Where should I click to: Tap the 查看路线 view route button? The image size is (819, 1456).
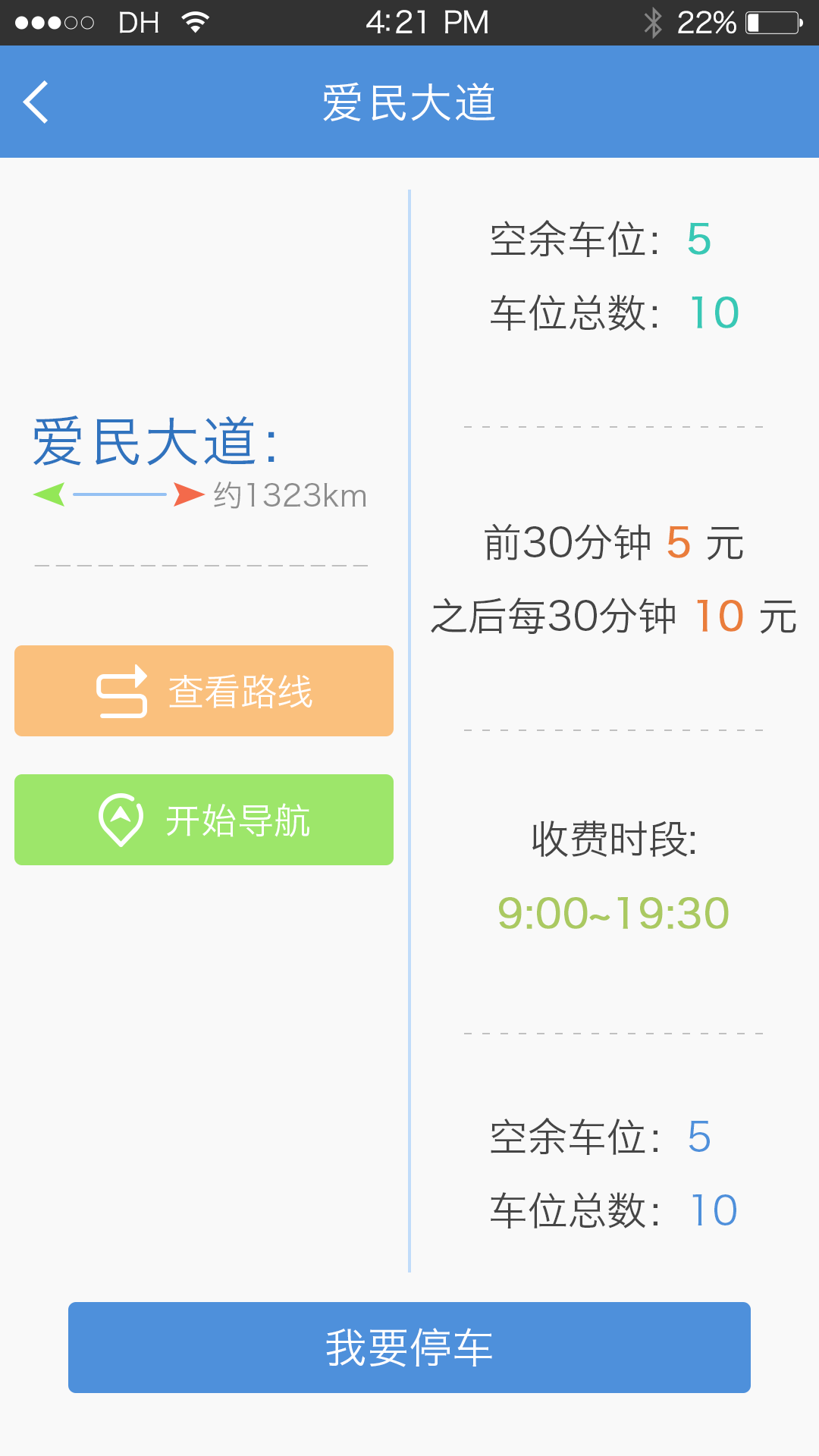click(204, 691)
